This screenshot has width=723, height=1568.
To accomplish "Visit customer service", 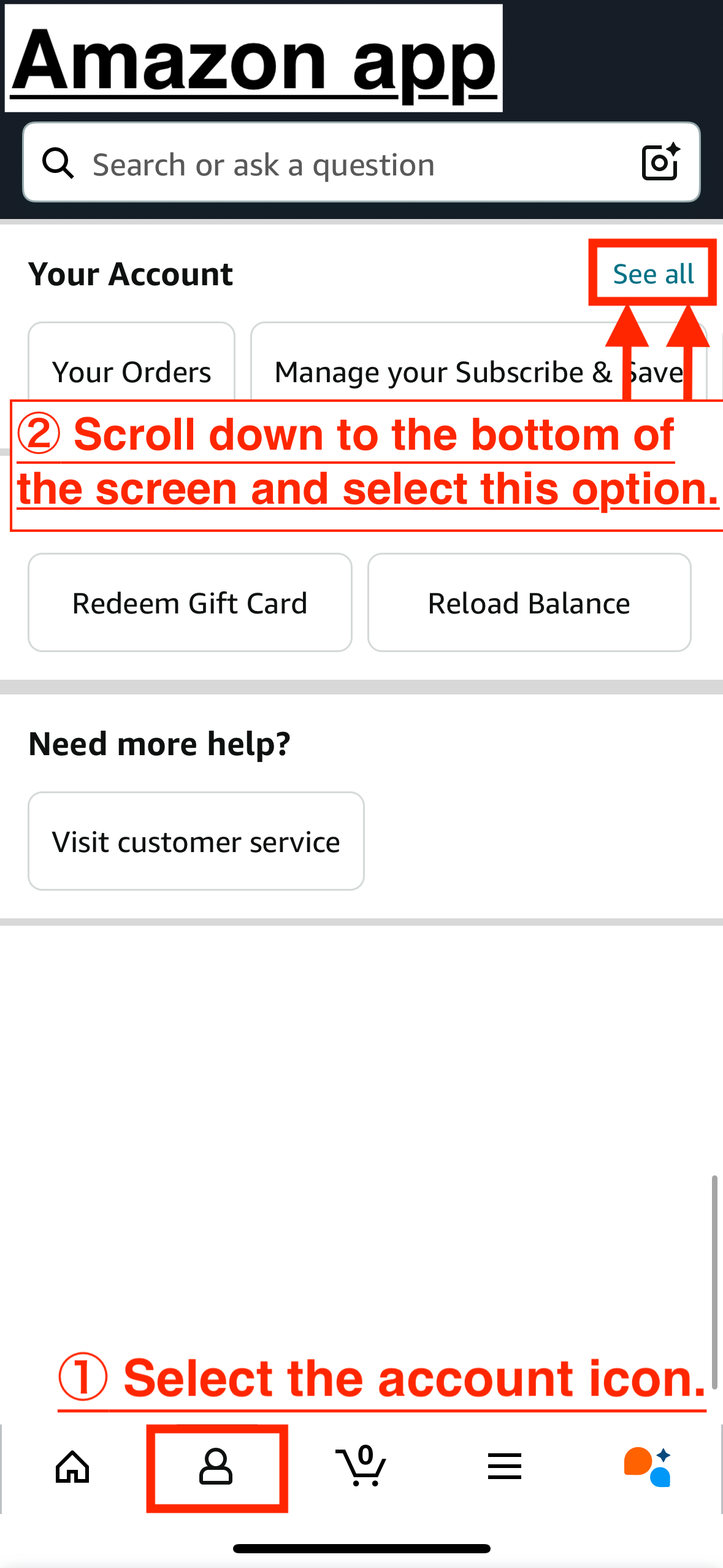I will tap(196, 841).
